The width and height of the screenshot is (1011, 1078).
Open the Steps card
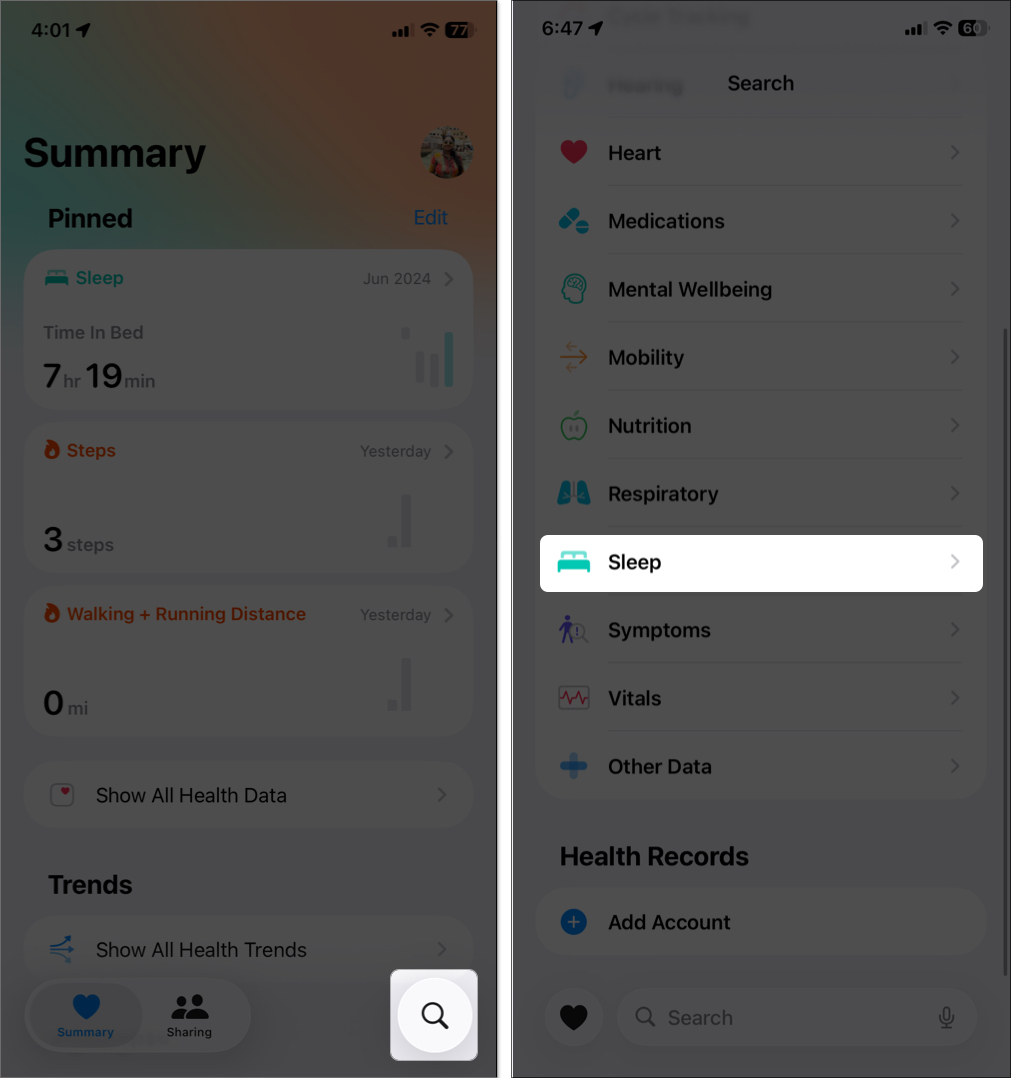click(248, 497)
